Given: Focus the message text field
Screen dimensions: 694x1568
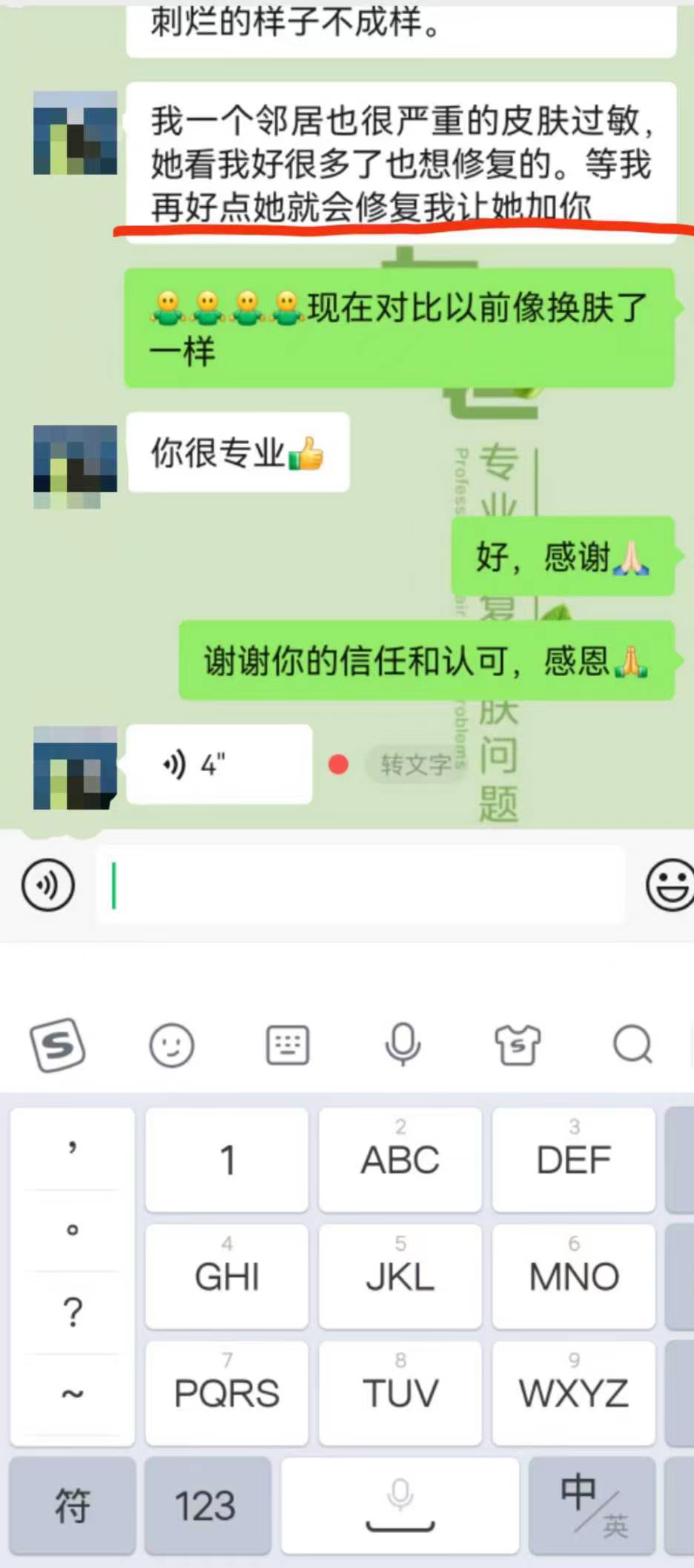Looking at the screenshot, I should [360, 884].
